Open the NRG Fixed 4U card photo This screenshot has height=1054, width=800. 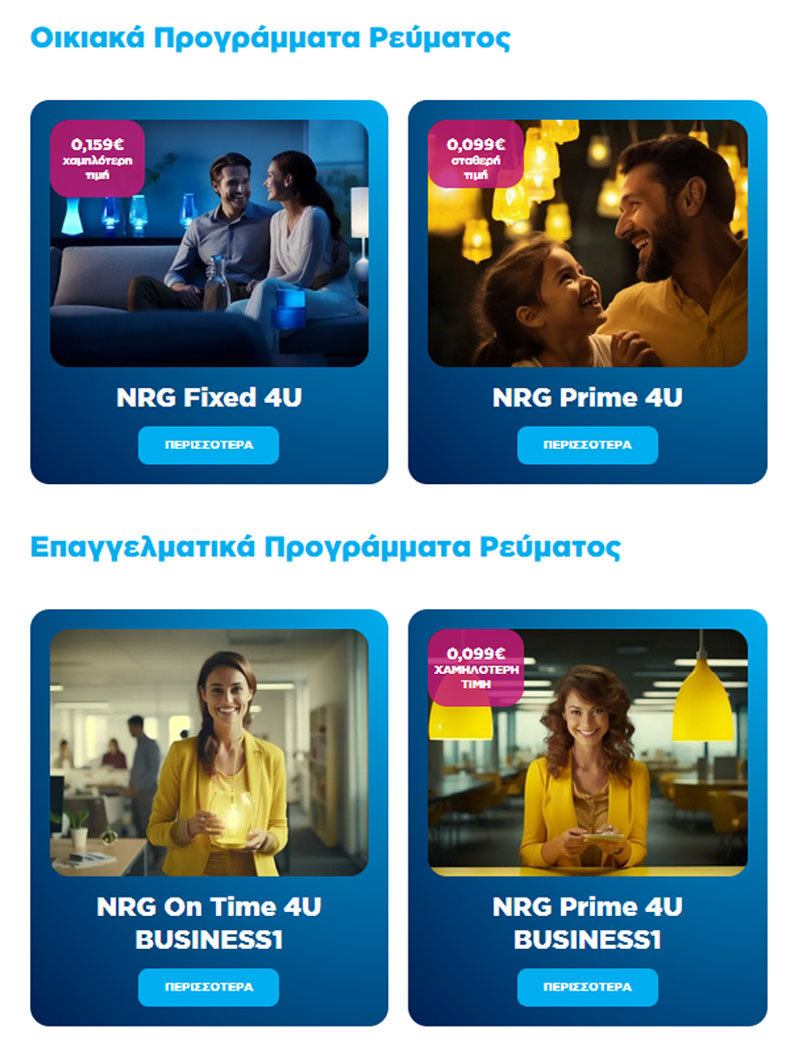[x=209, y=243]
